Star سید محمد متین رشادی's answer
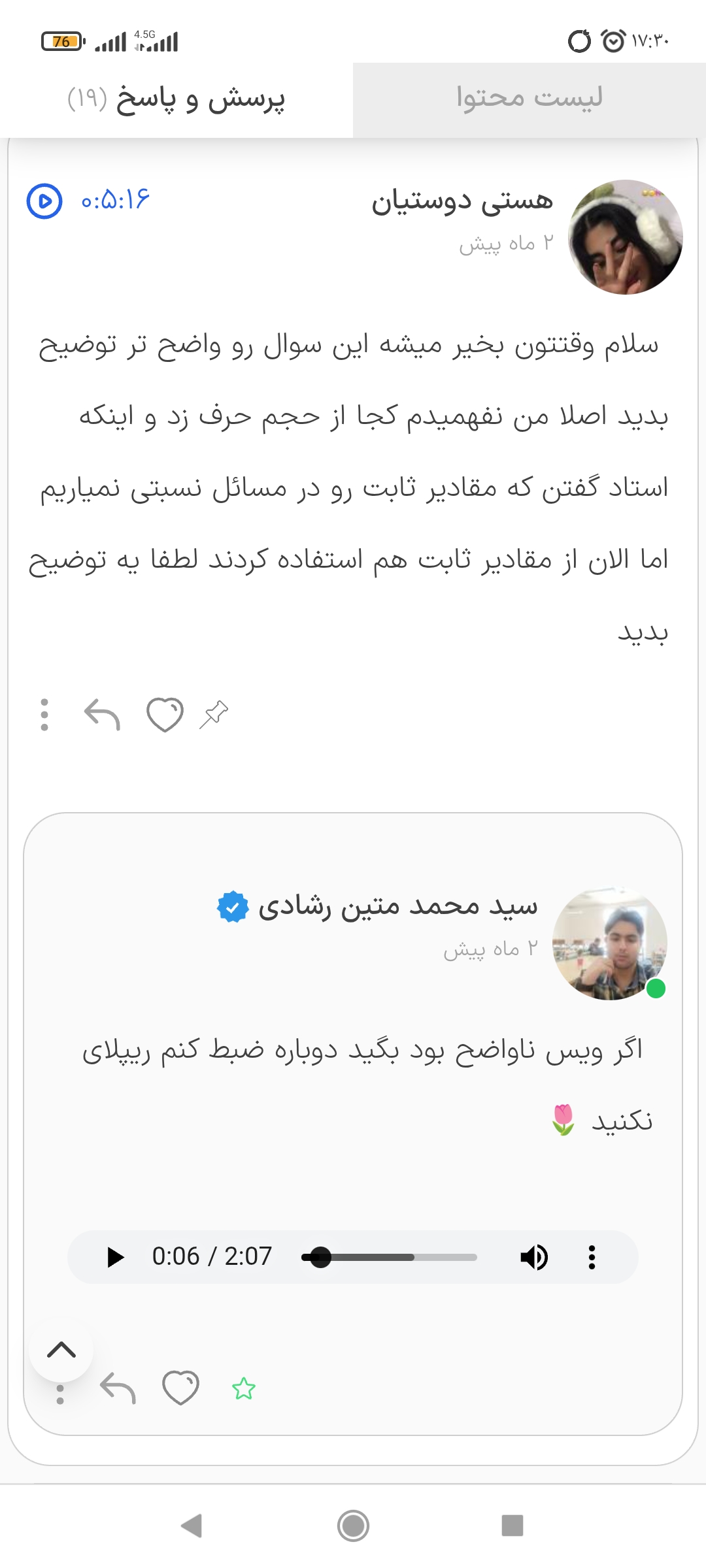Image resolution: width=706 pixels, height=1568 pixels. 244,1388
